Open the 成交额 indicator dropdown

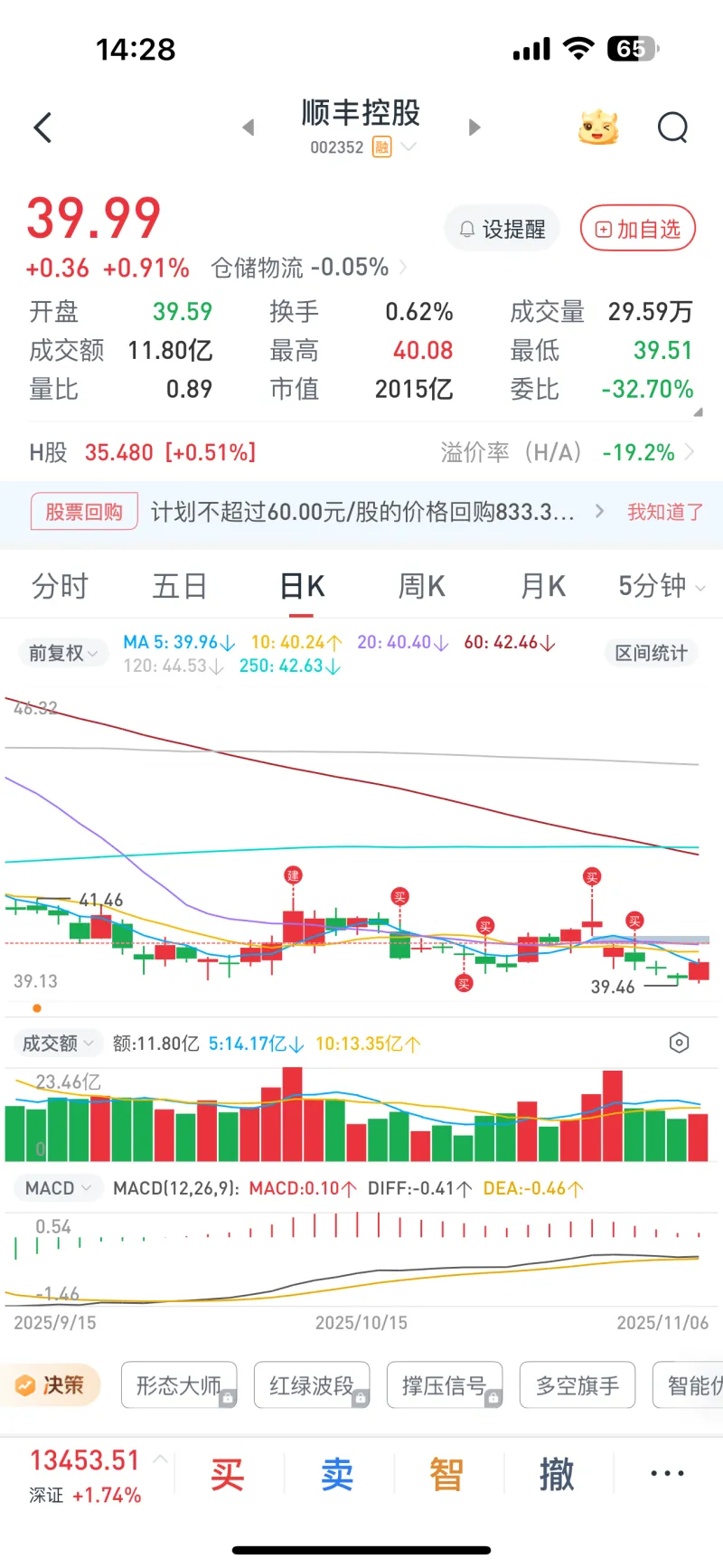tap(57, 1044)
